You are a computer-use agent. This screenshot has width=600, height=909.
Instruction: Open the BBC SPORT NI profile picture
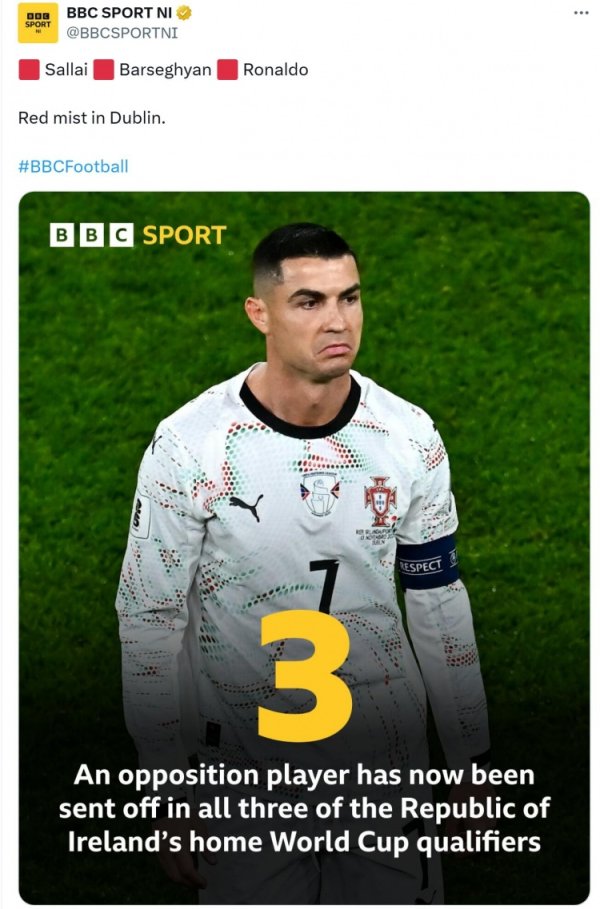[38, 23]
